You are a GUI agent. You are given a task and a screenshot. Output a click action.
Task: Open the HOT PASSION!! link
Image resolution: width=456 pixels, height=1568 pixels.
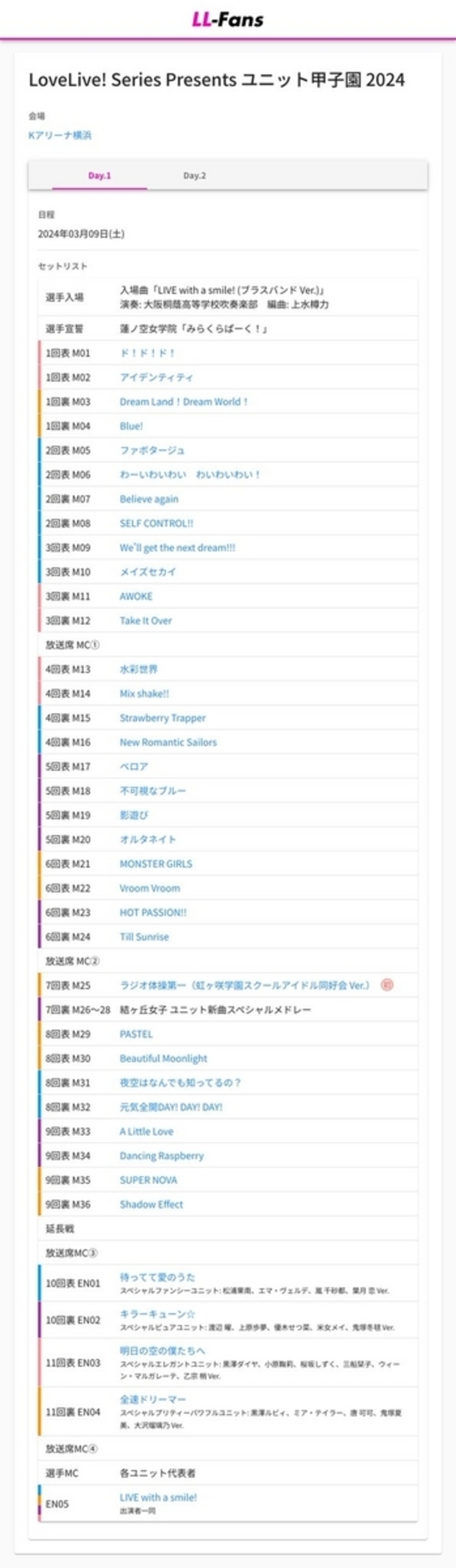point(153,912)
